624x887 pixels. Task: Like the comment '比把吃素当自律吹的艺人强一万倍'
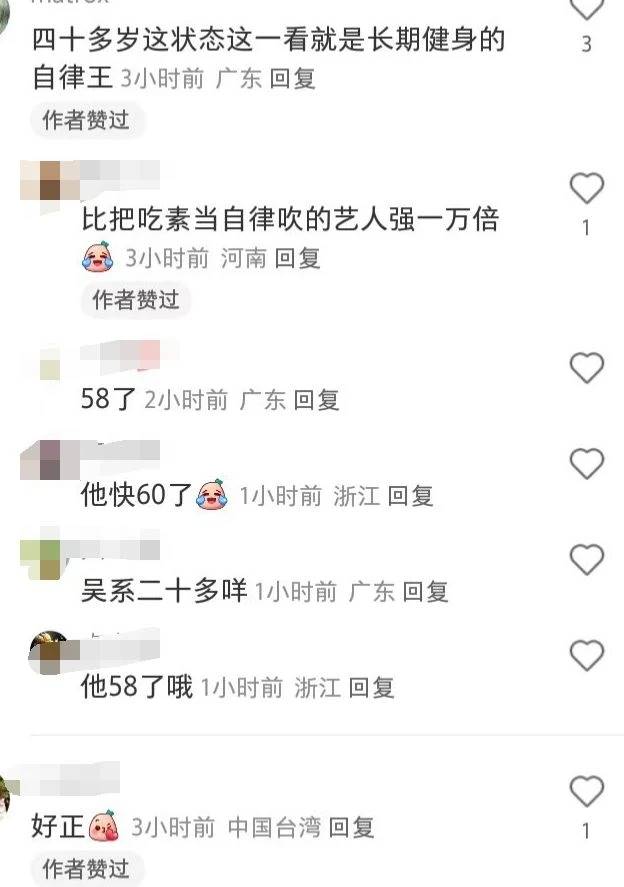tap(586, 188)
